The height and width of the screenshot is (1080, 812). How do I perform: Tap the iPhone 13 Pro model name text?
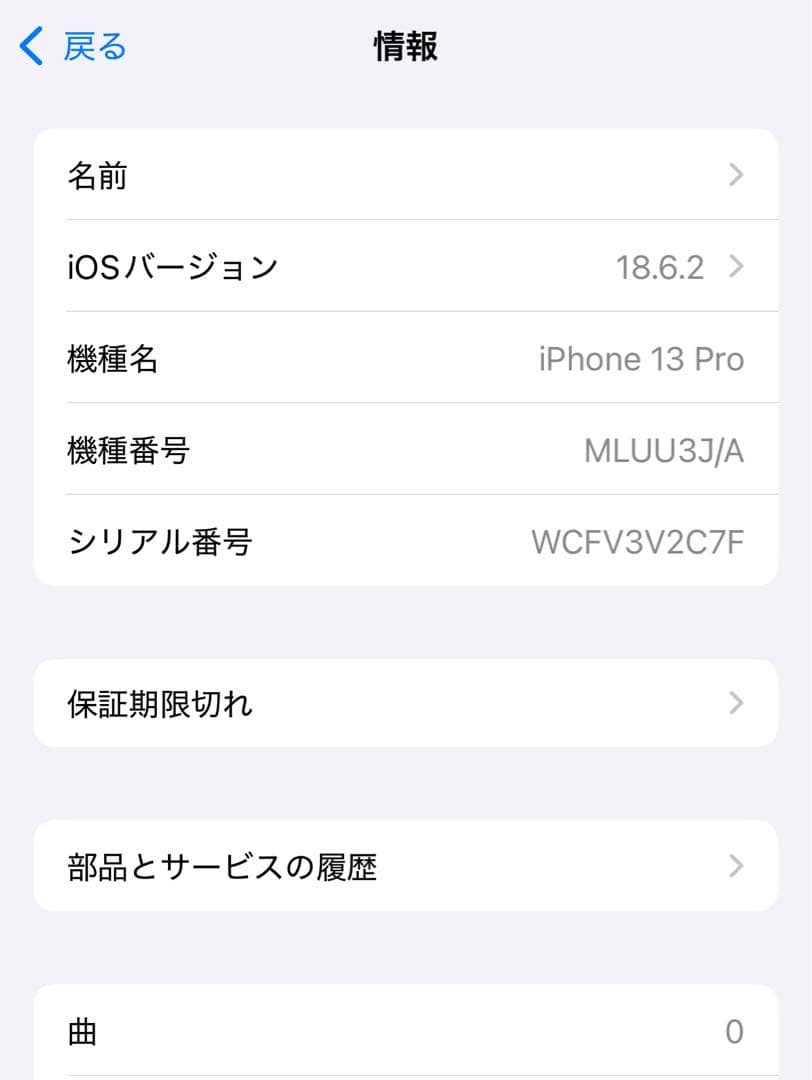tap(640, 358)
